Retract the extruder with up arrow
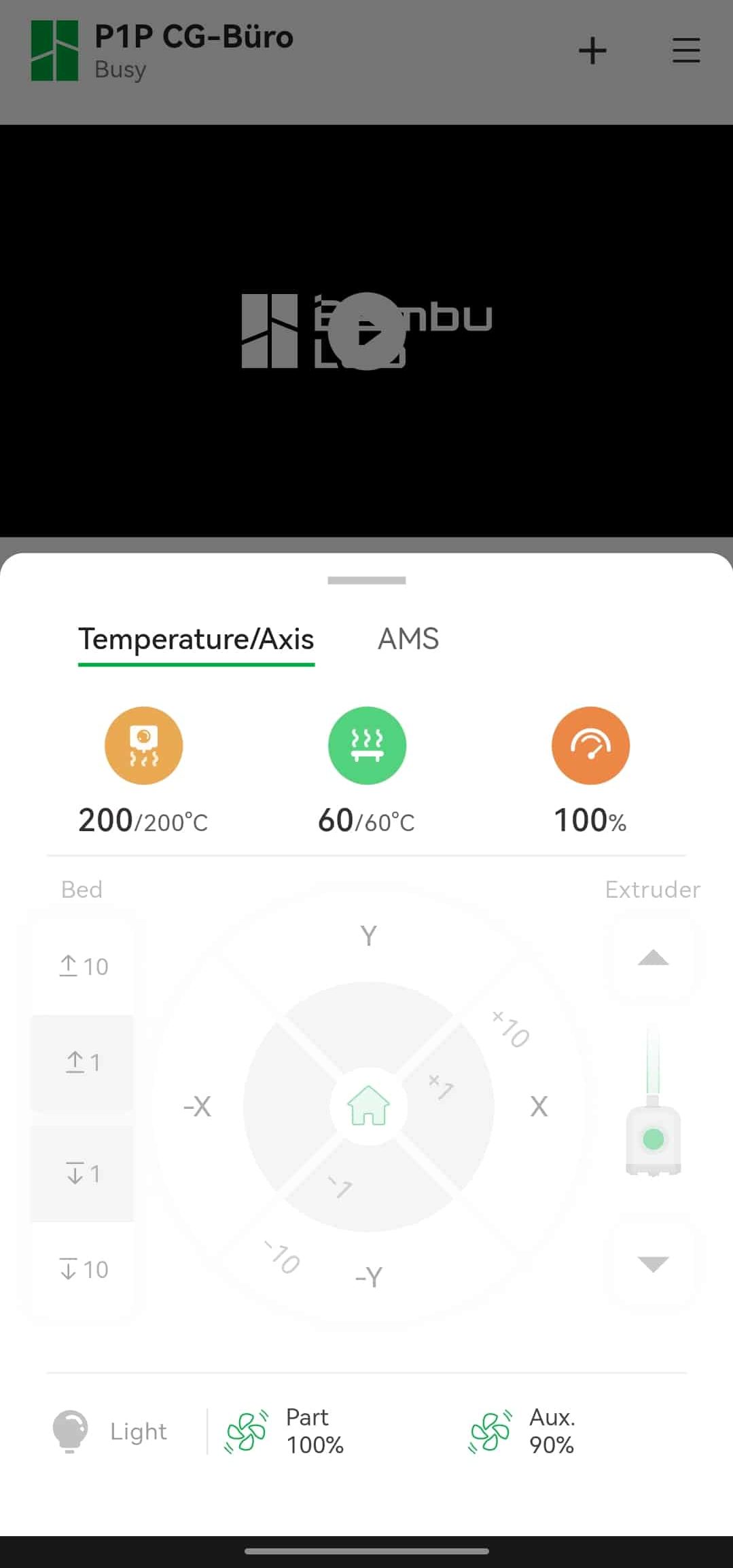This screenshot has height=1568, width=733. pos(654,958)
